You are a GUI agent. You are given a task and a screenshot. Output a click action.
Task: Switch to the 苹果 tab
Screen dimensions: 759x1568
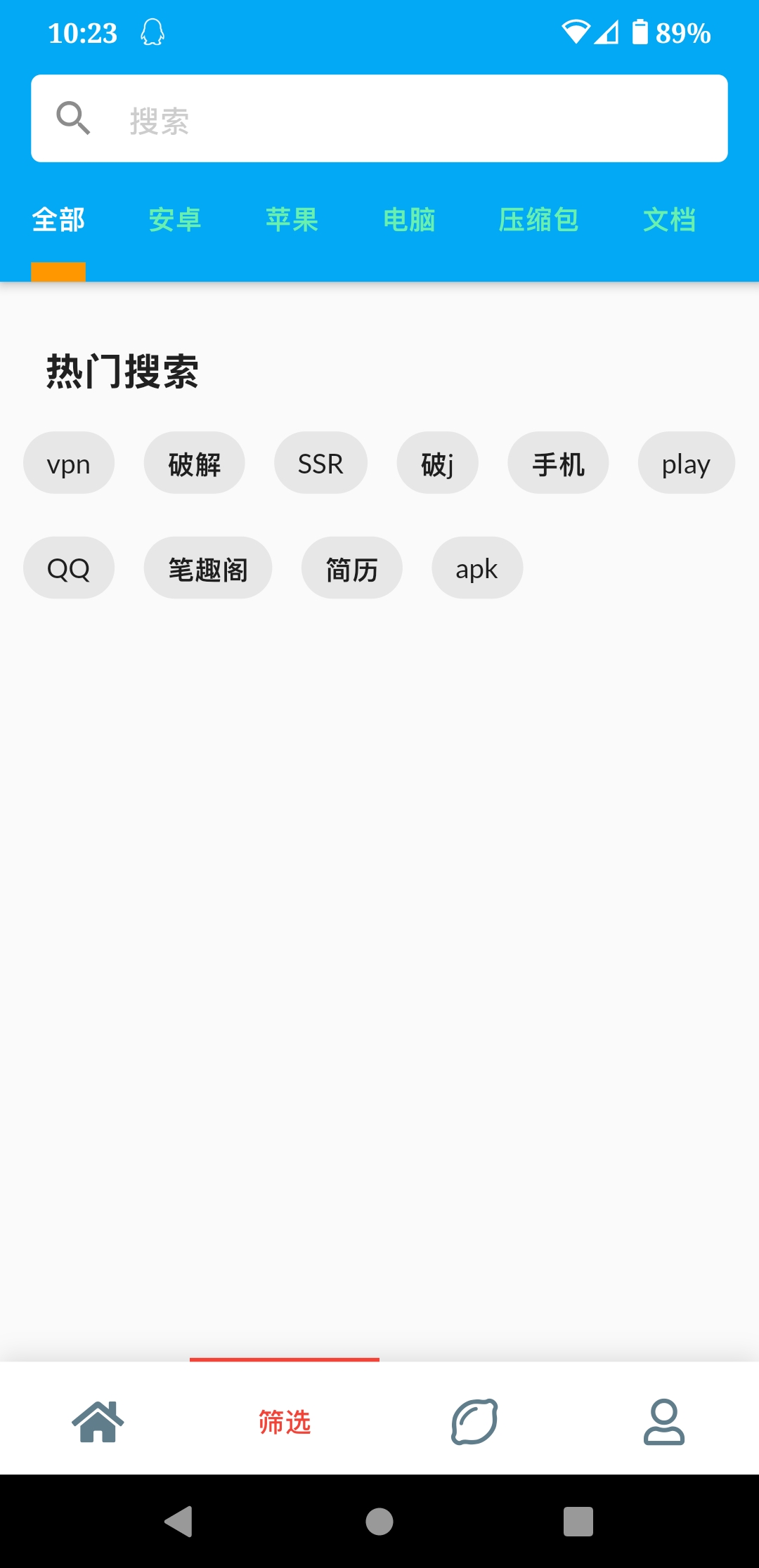[x=292, y=220]
